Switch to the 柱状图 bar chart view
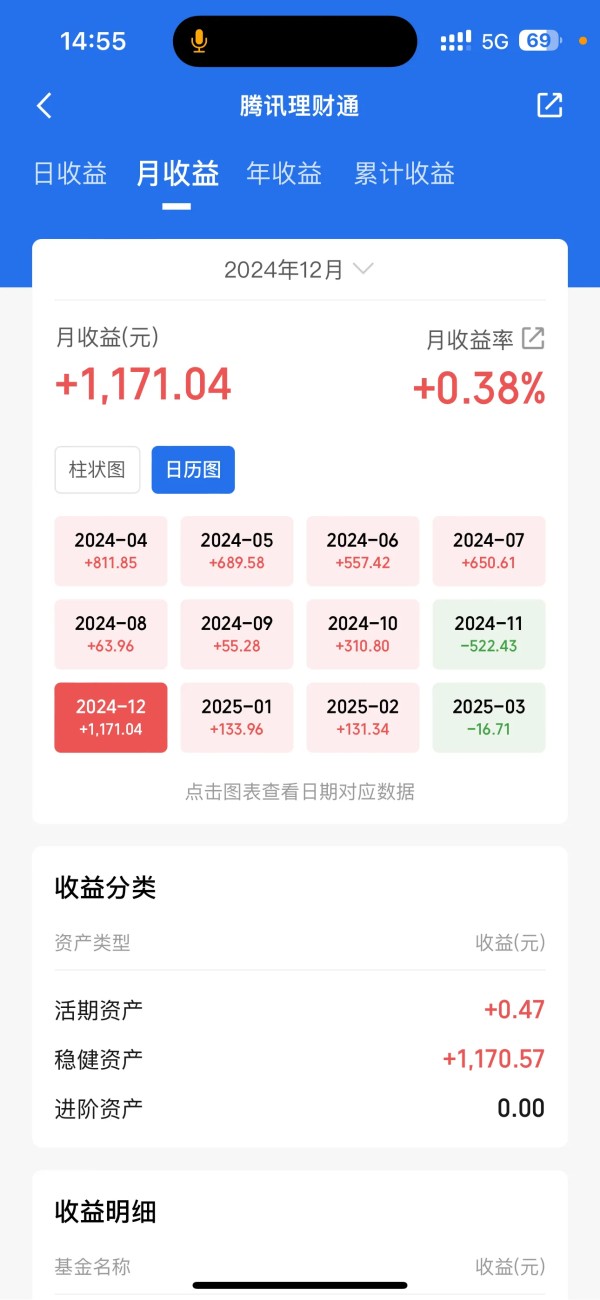The width and height of the screenshot is (600, 1300). pyautogui.click(x=97, y=469)
